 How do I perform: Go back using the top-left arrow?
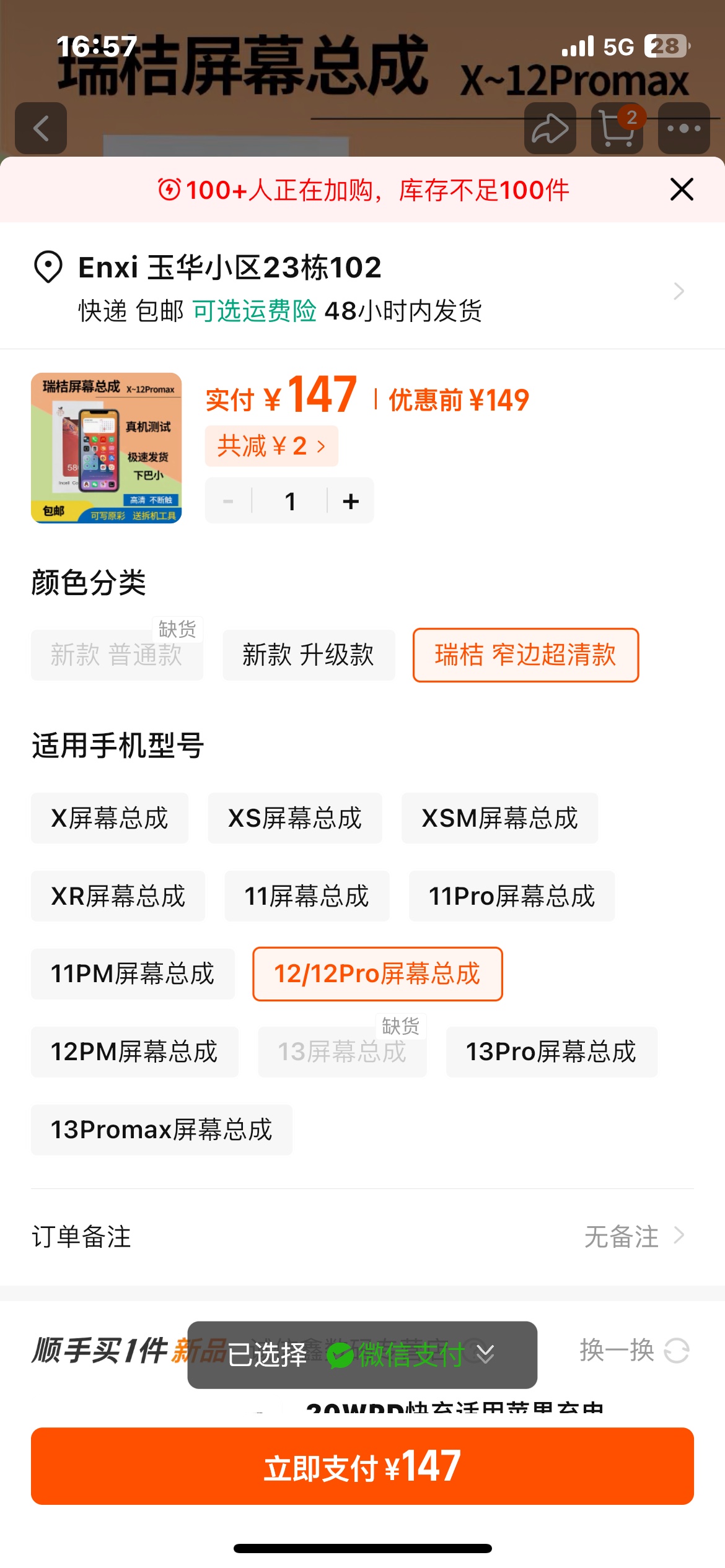pos(41,129)
